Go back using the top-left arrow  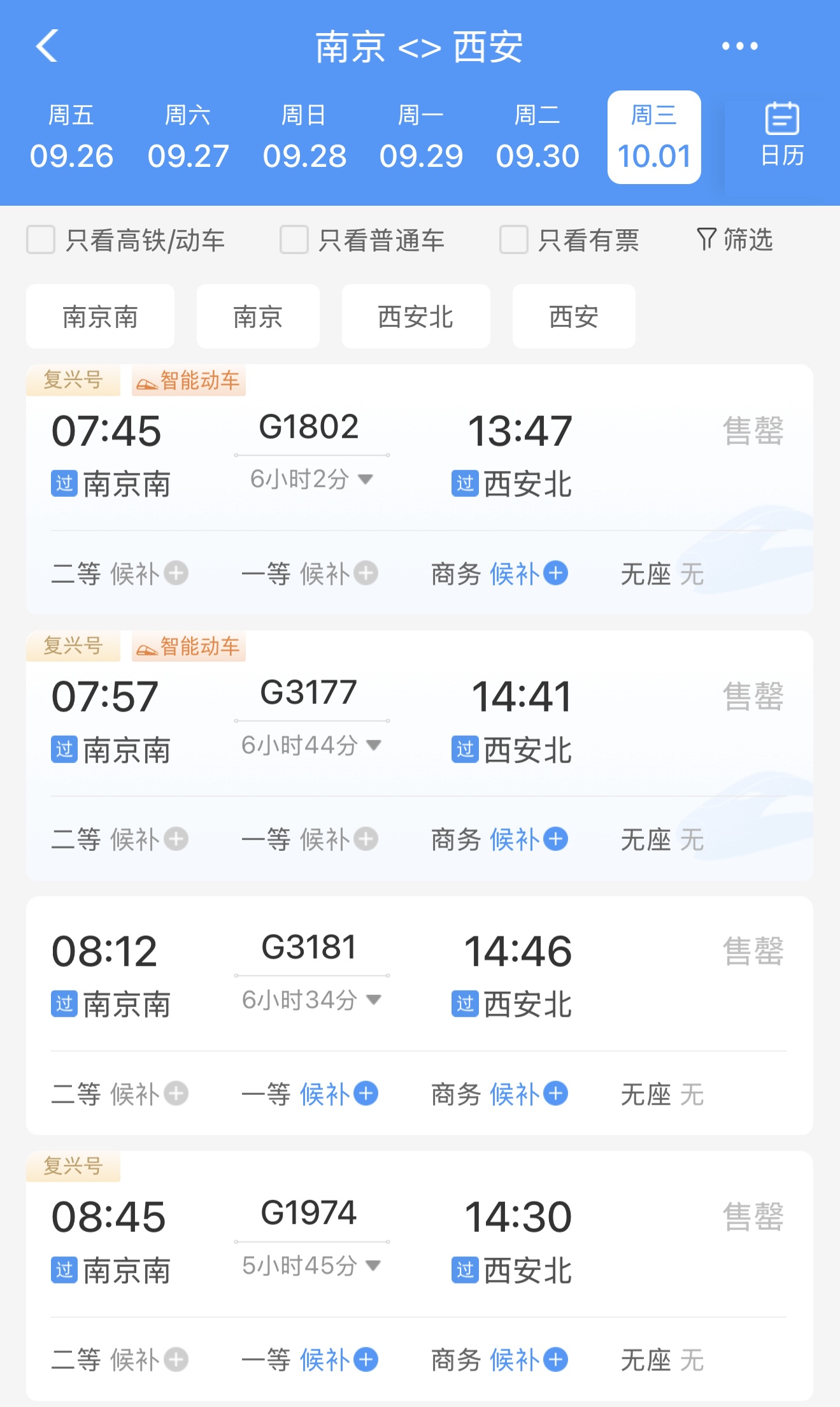tap(47, 46)
